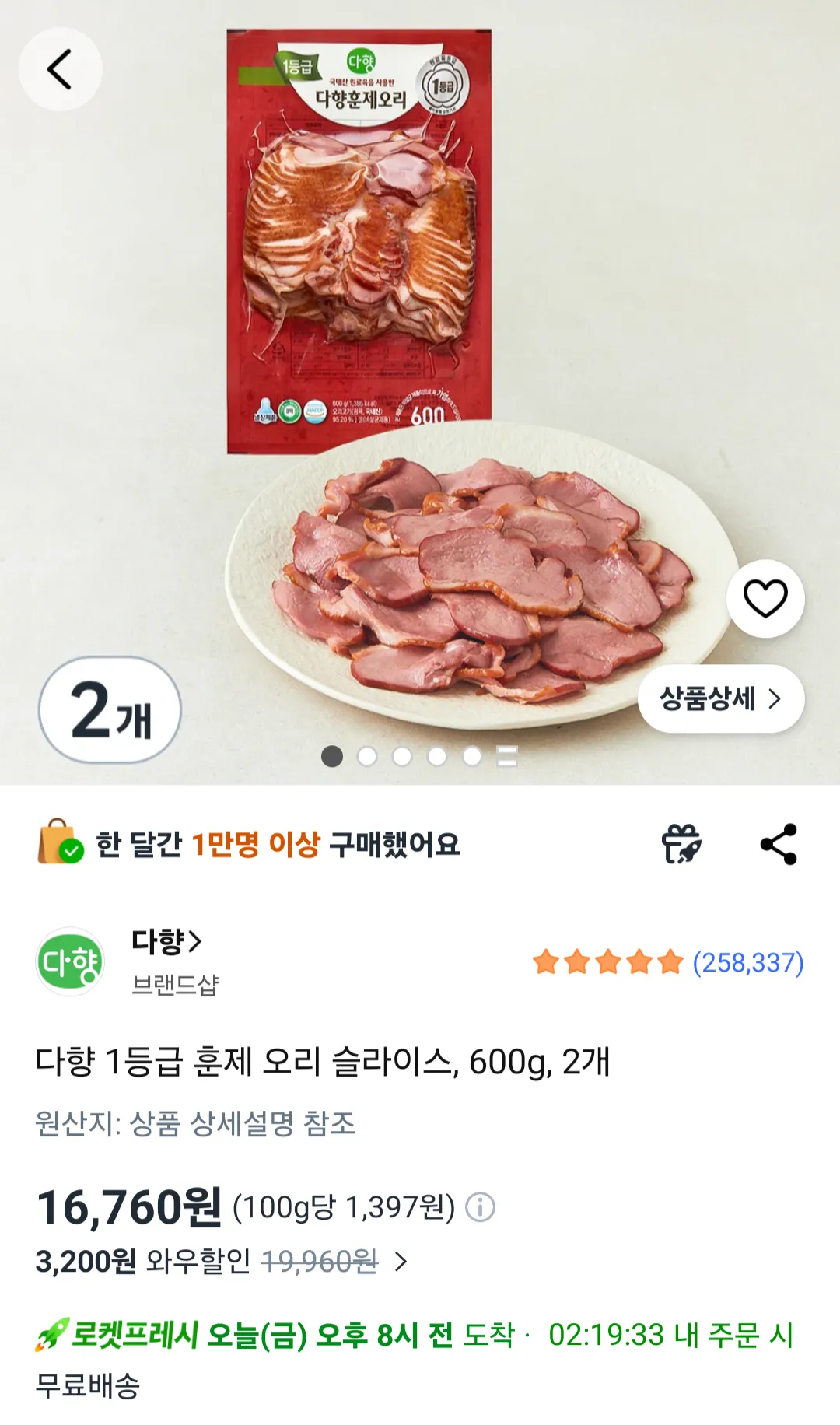Expand the 와우할인 discount details

pos(401,1261)
